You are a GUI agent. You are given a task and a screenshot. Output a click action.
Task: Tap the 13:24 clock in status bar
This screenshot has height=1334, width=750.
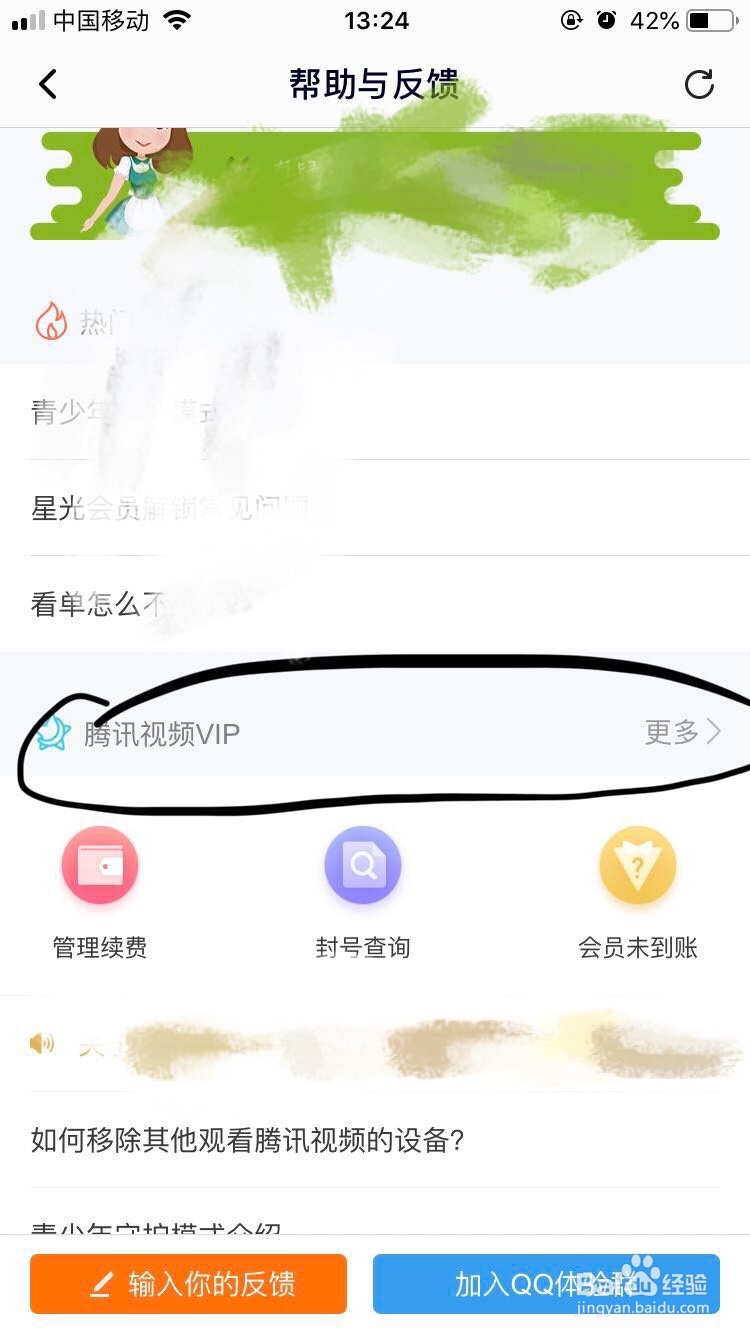coord(375,20)
